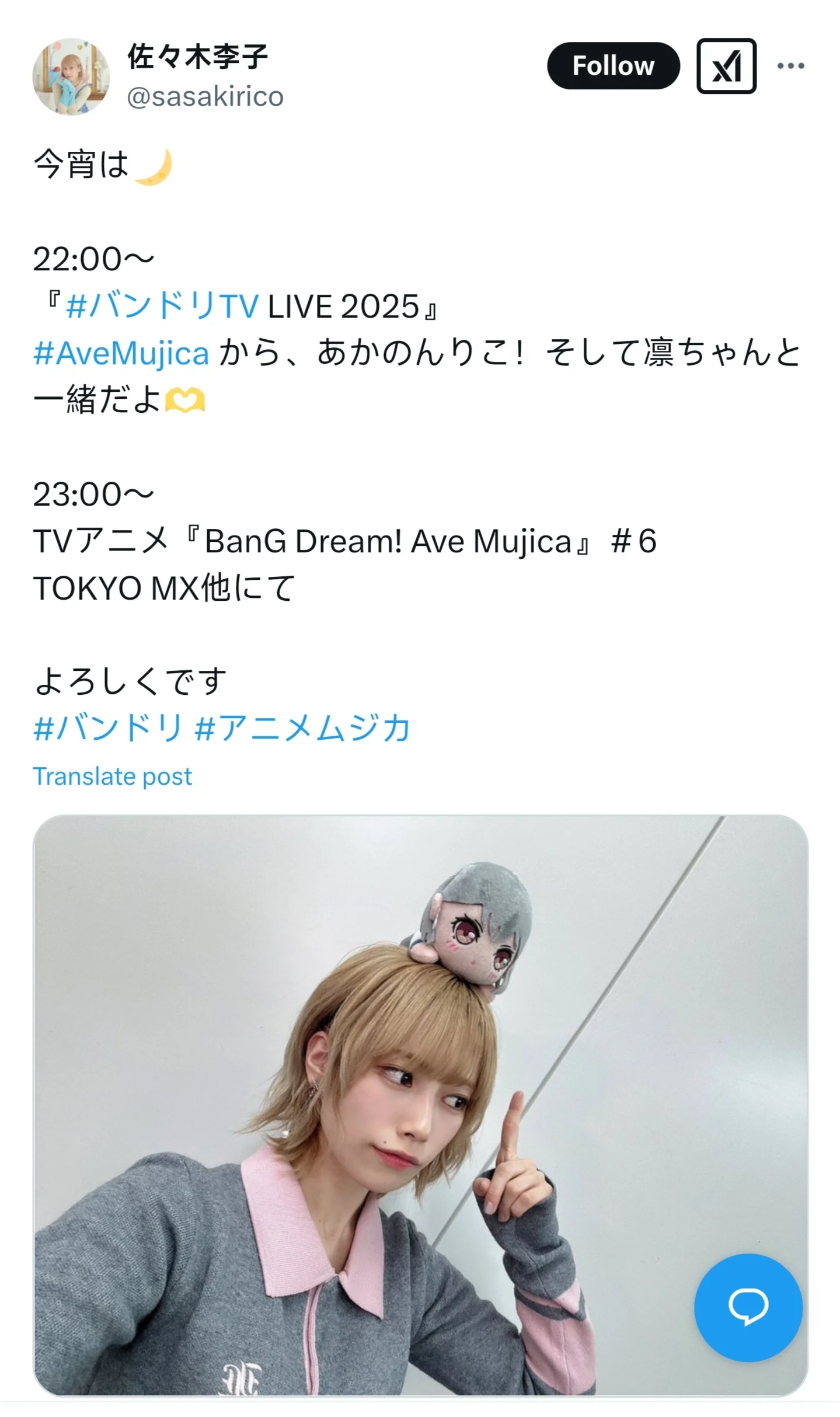Open the Grok explain icon
The image size is (840, 1417).
tap(726, 66)
